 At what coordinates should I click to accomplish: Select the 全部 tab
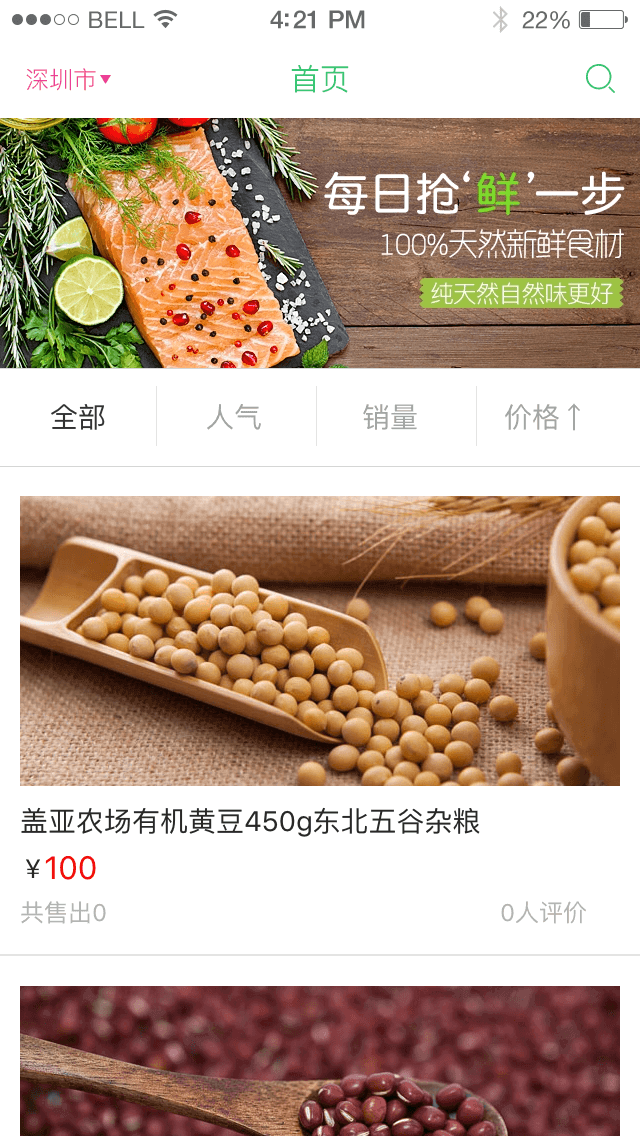[78, 417]
